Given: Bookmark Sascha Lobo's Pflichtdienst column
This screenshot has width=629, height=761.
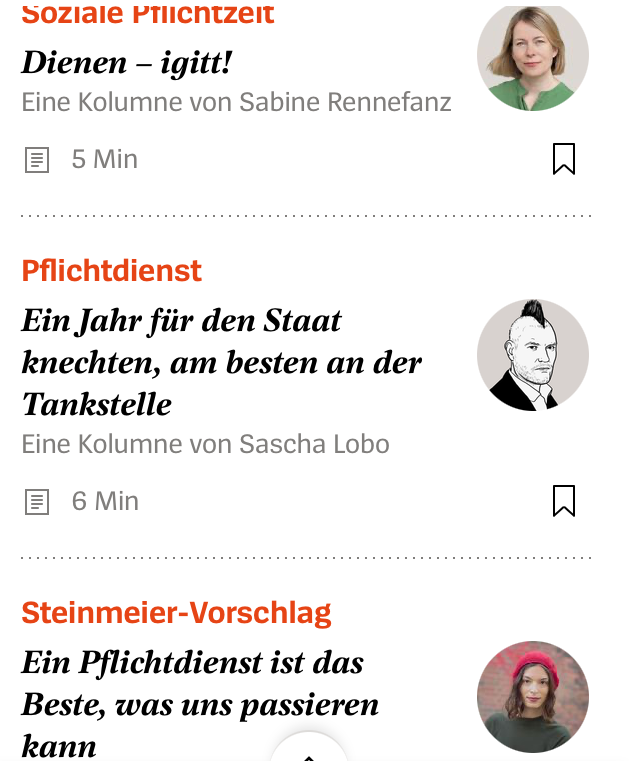Looking at the screenshot, I should [x=564, y=500].
